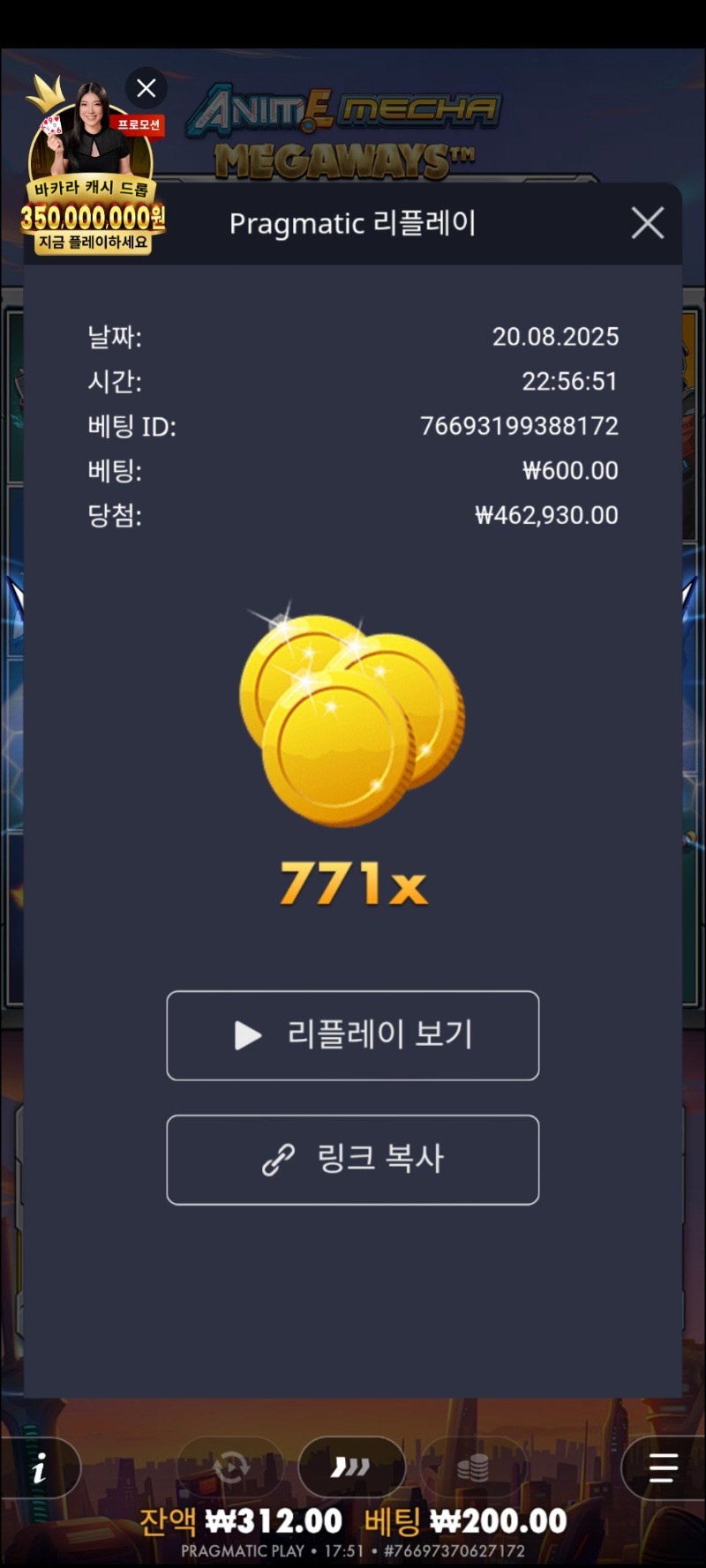Open the coin stack bet settings
This screenshot has width=706, height=1568.
pos(474,1468)
